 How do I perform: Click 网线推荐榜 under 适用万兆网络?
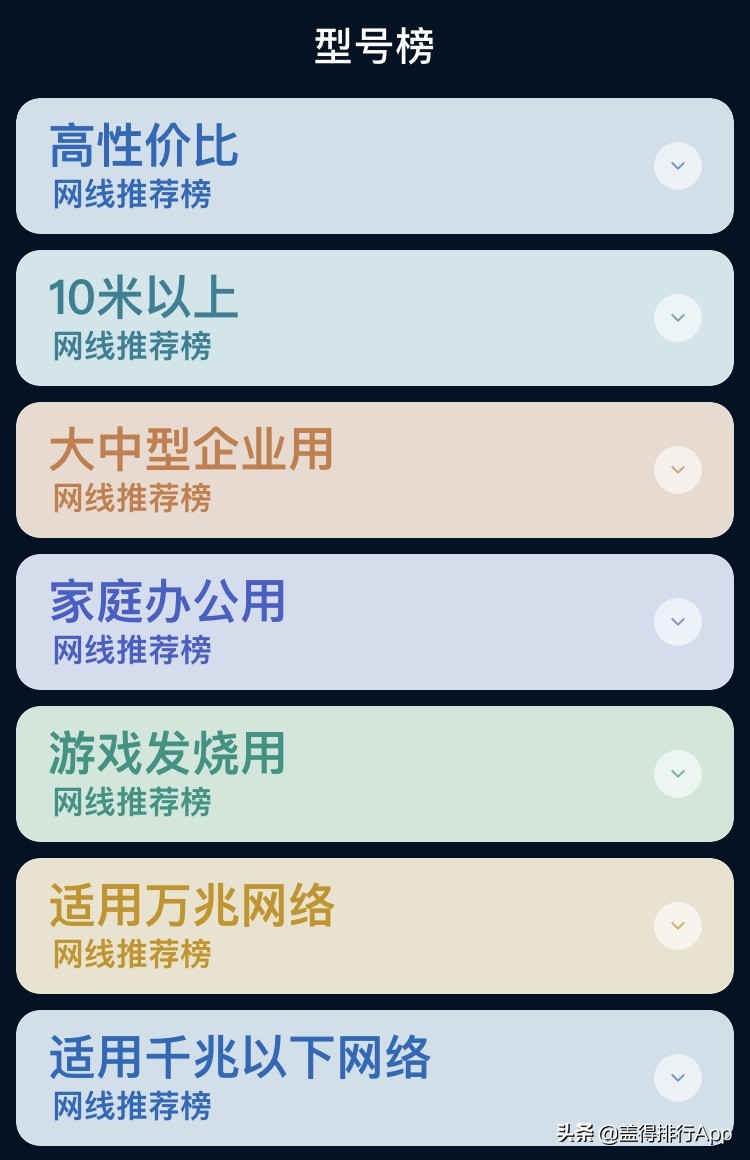click(x=130, y=956)
